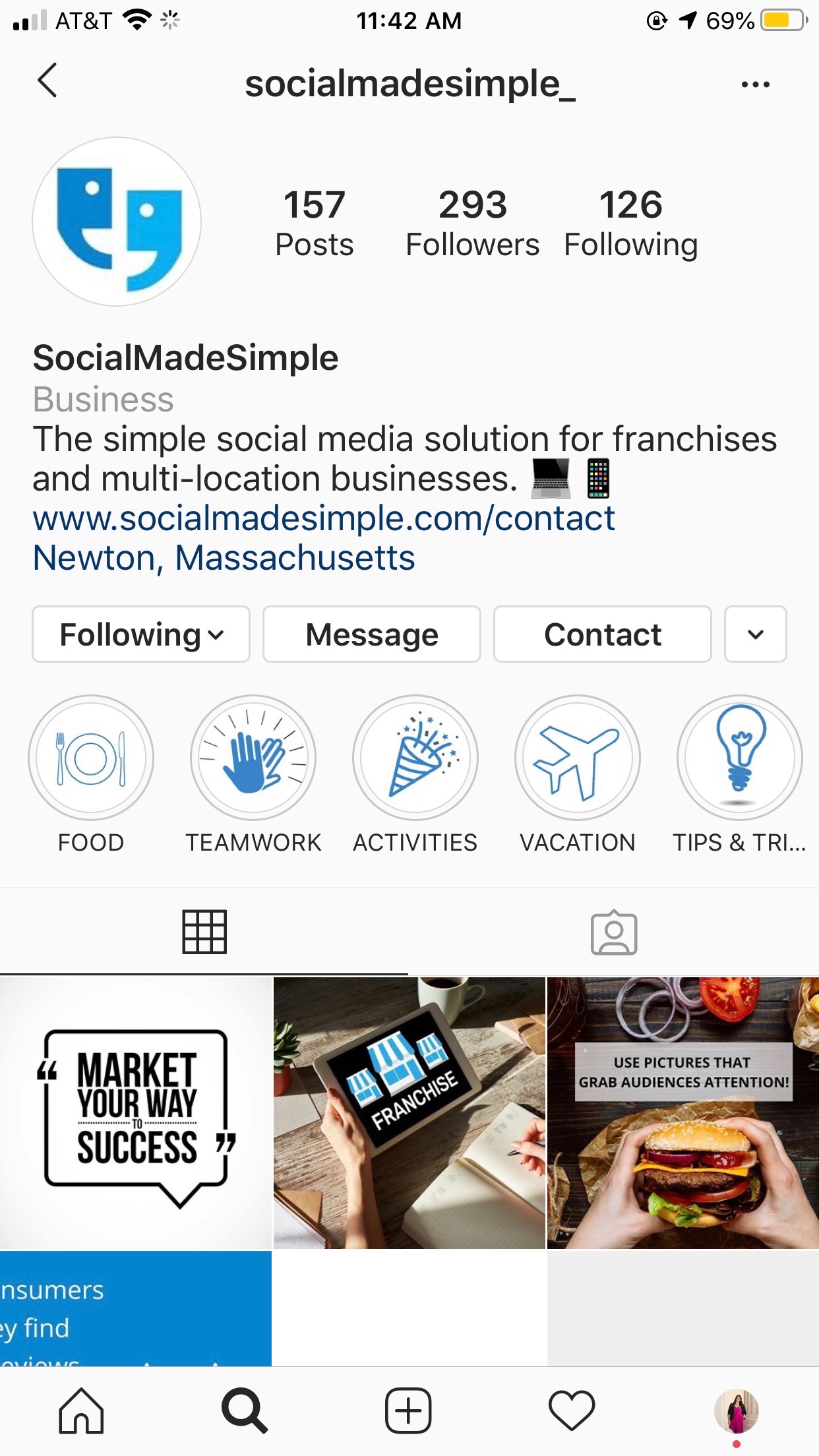Switch to tagged photos tab
The image size is (819, 1456).
613,932
